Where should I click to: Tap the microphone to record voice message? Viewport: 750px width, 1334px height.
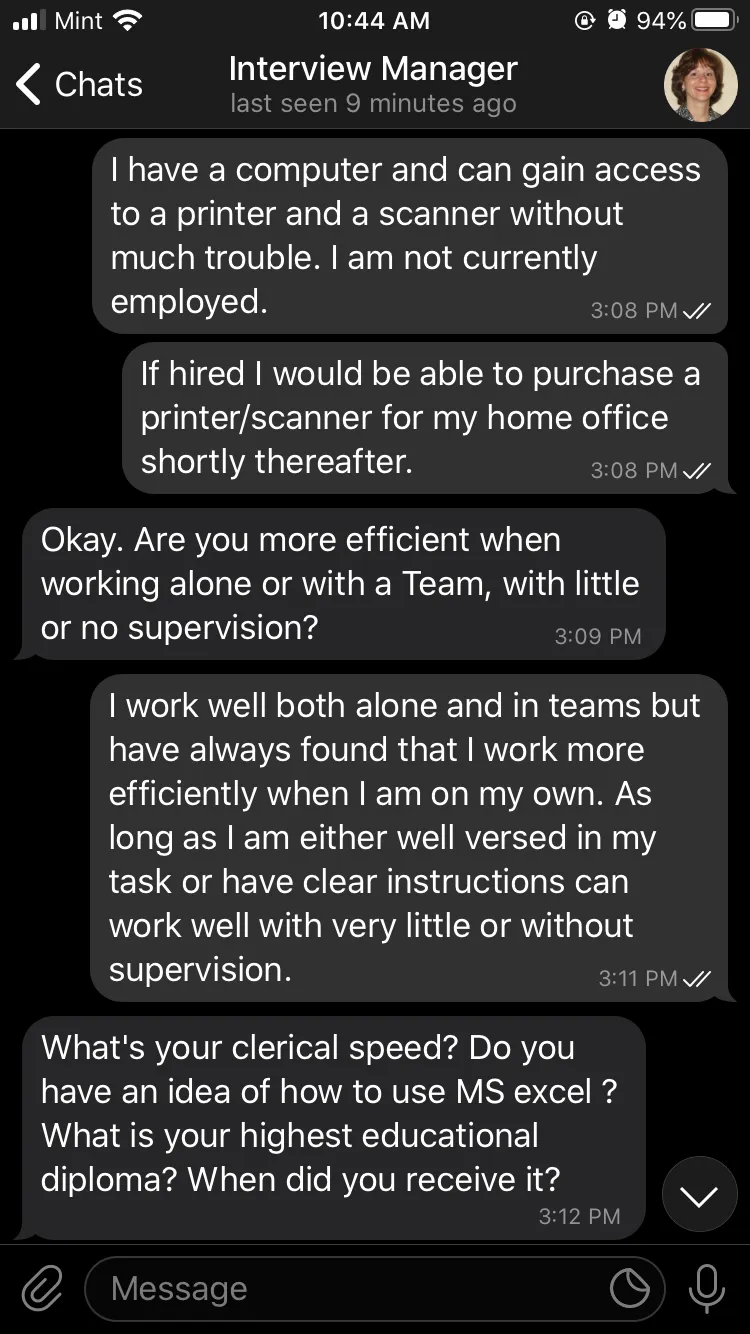point(706,1289)
